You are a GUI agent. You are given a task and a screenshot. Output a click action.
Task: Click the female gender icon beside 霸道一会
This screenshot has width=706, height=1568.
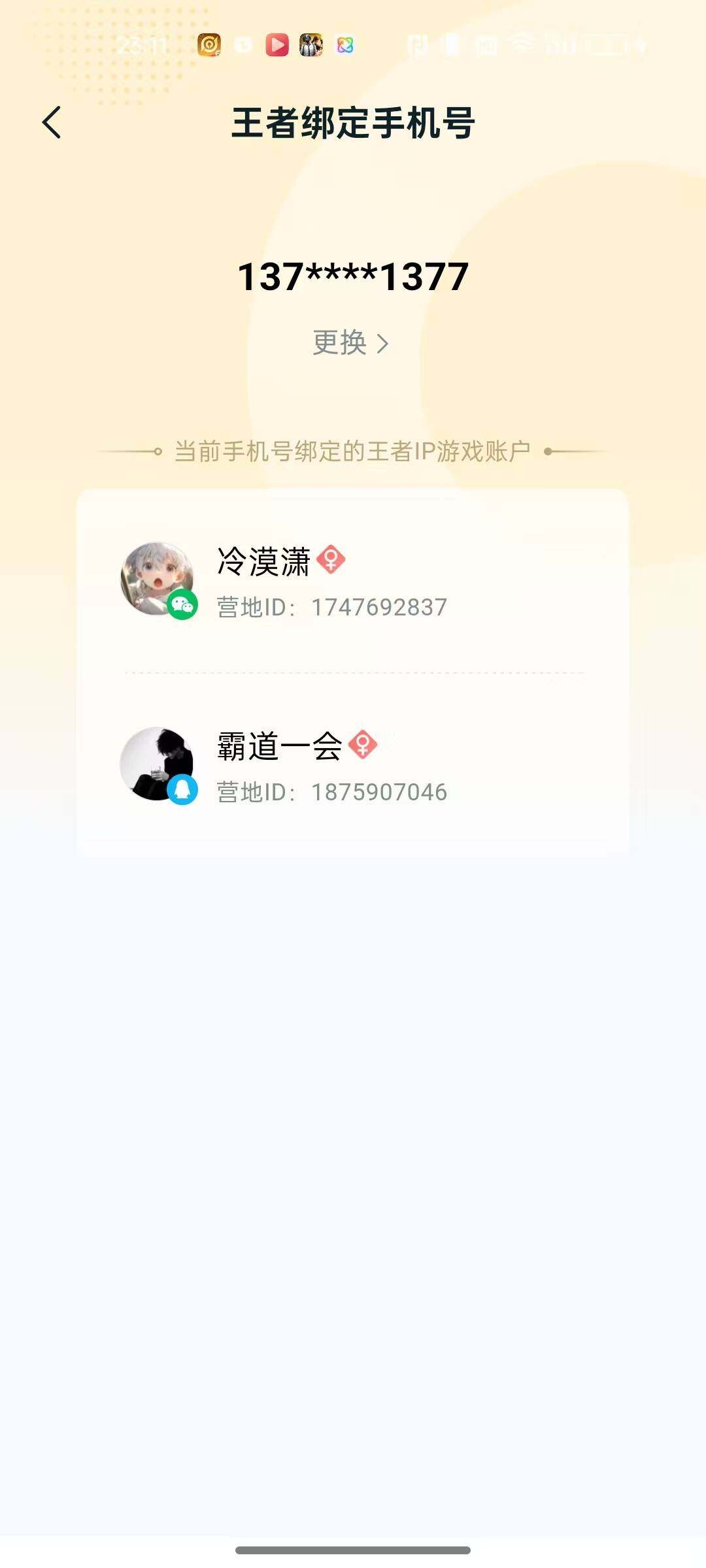tap(361, 744)
